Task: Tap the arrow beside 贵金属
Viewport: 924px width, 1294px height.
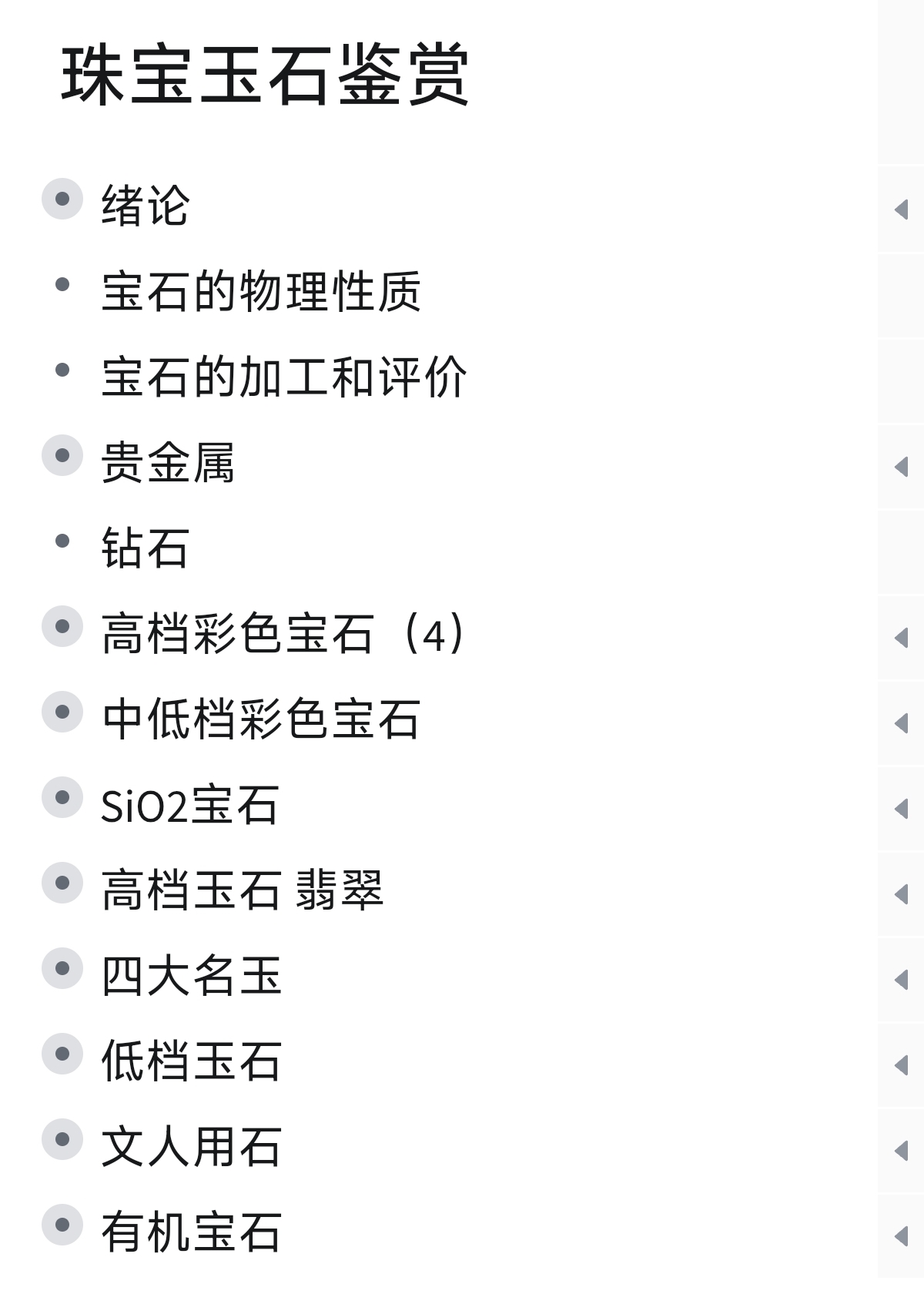Action: tap(900, 467)
